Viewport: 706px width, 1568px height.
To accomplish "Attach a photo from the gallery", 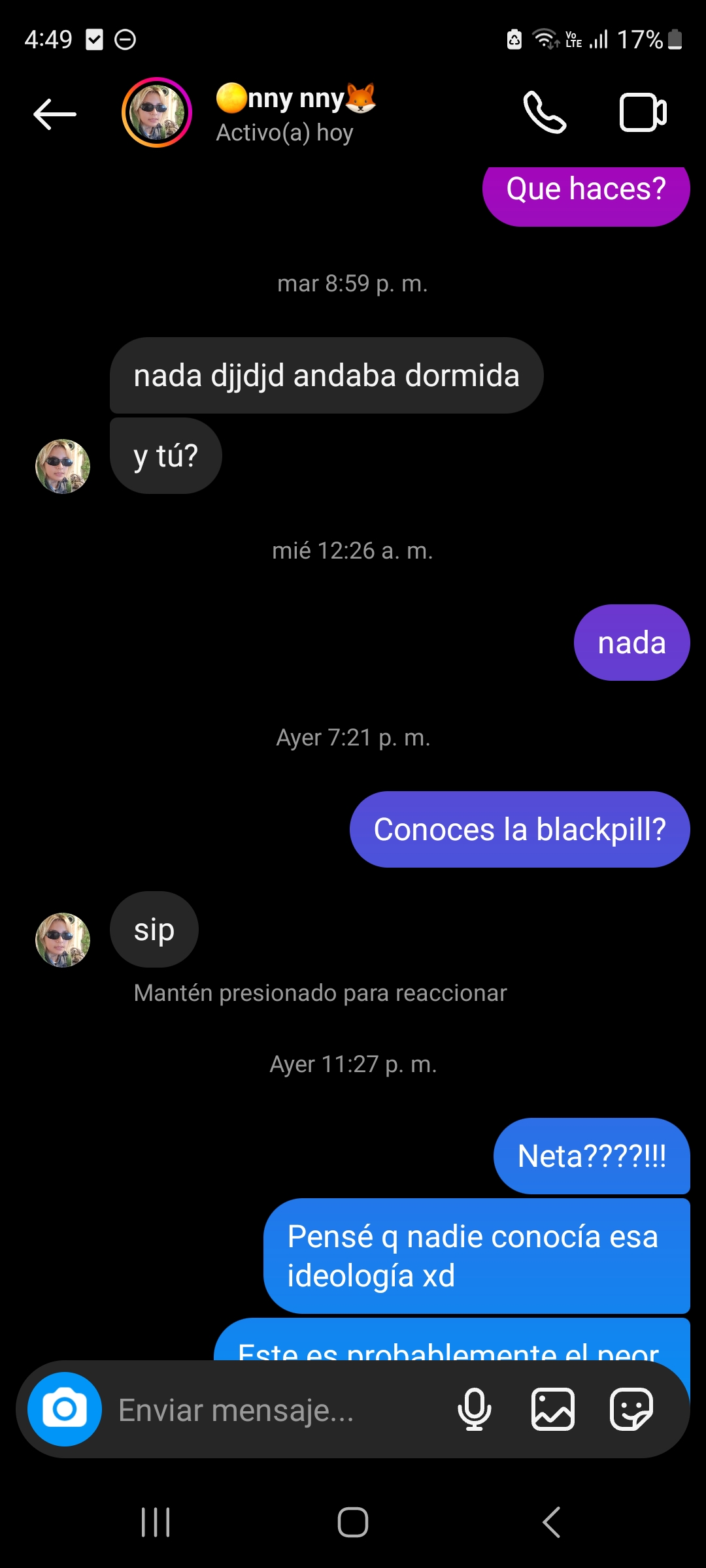I will coord(553,1409).
